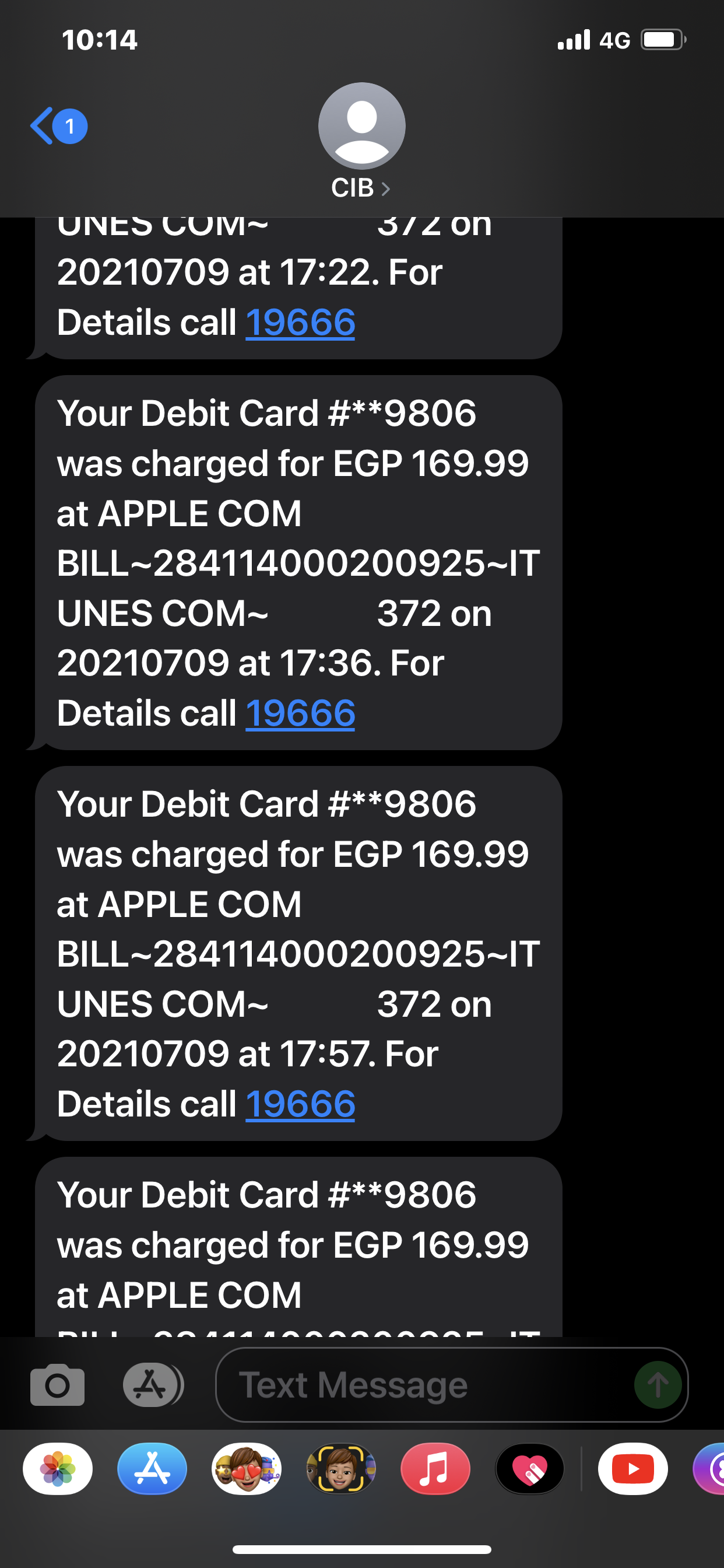Open Memoji stickers in the app drawer

pyautogui.click(x=247, y=1469)
